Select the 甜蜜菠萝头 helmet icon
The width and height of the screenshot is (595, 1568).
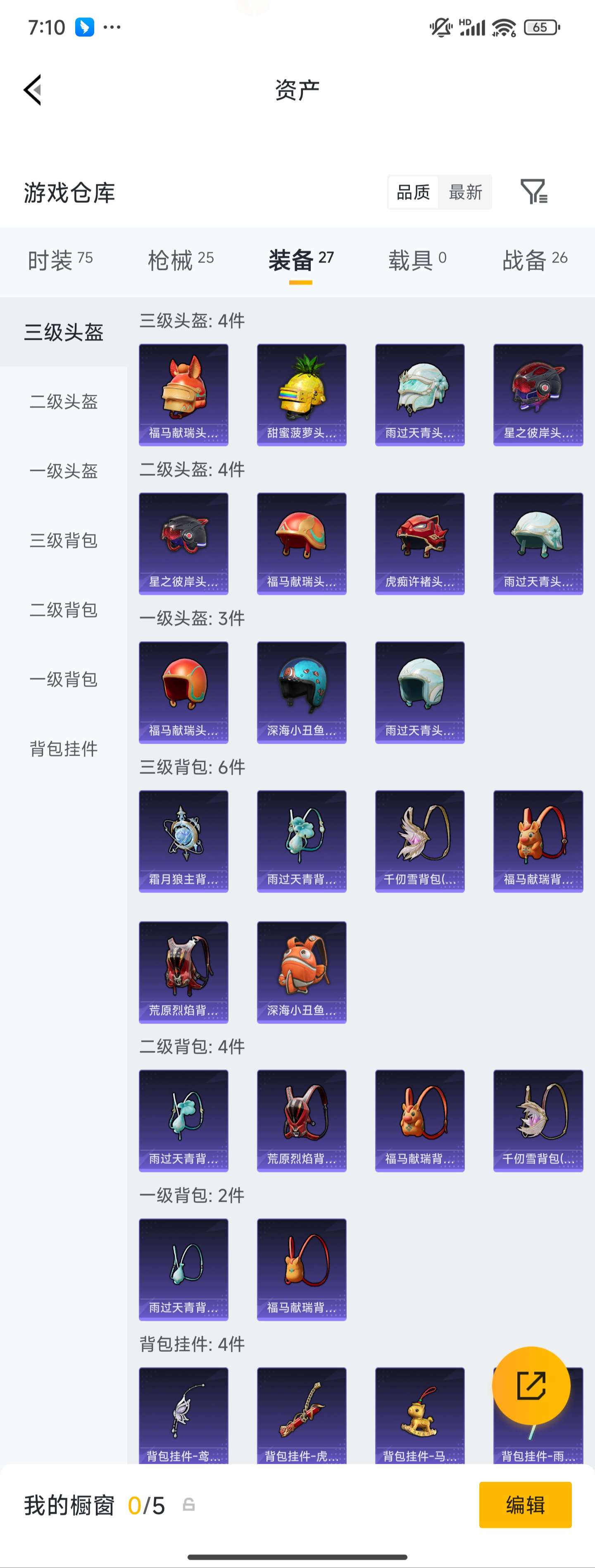(x=302, y=394)
